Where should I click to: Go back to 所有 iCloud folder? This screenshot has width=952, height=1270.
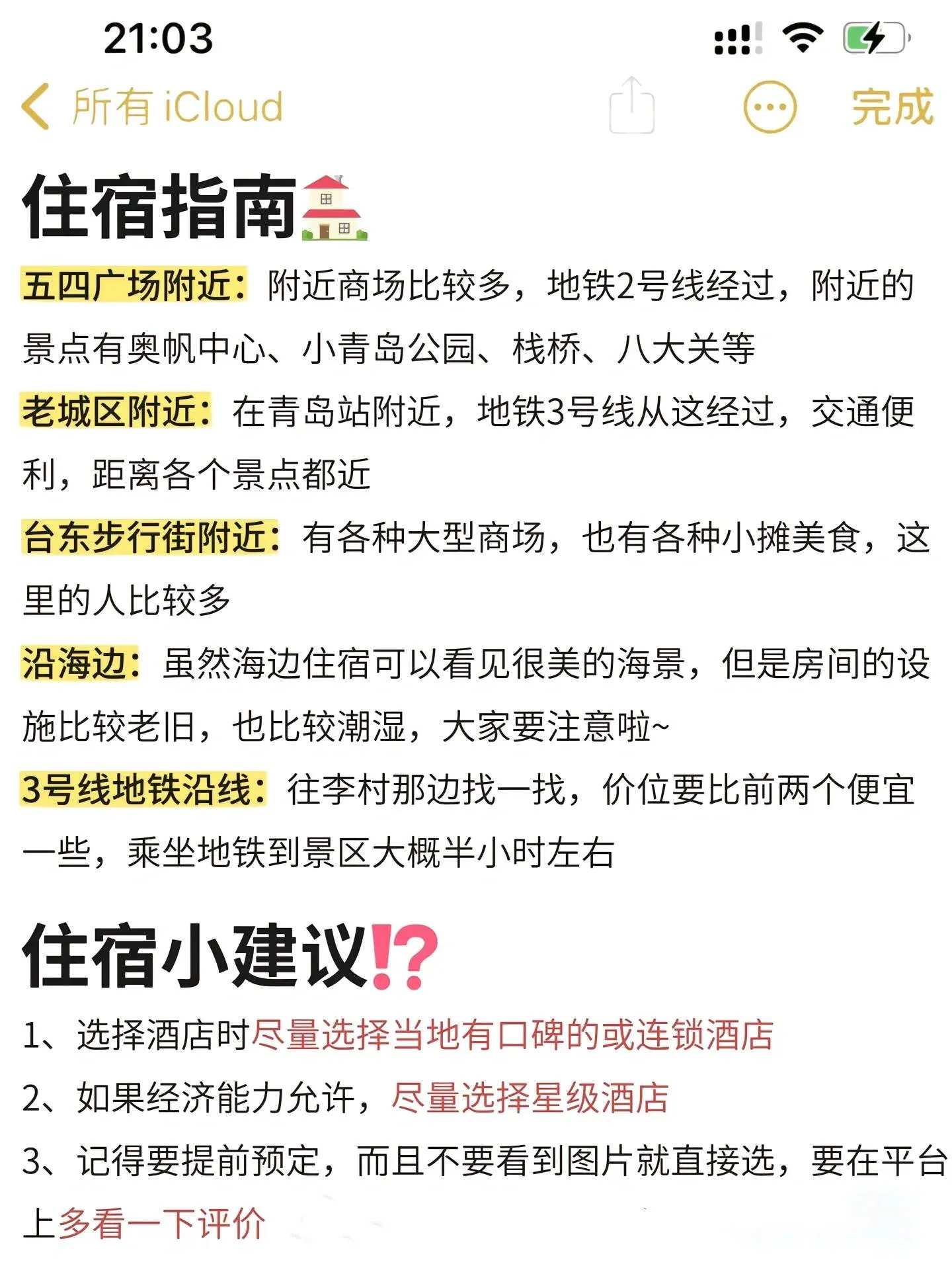[152, 106]
